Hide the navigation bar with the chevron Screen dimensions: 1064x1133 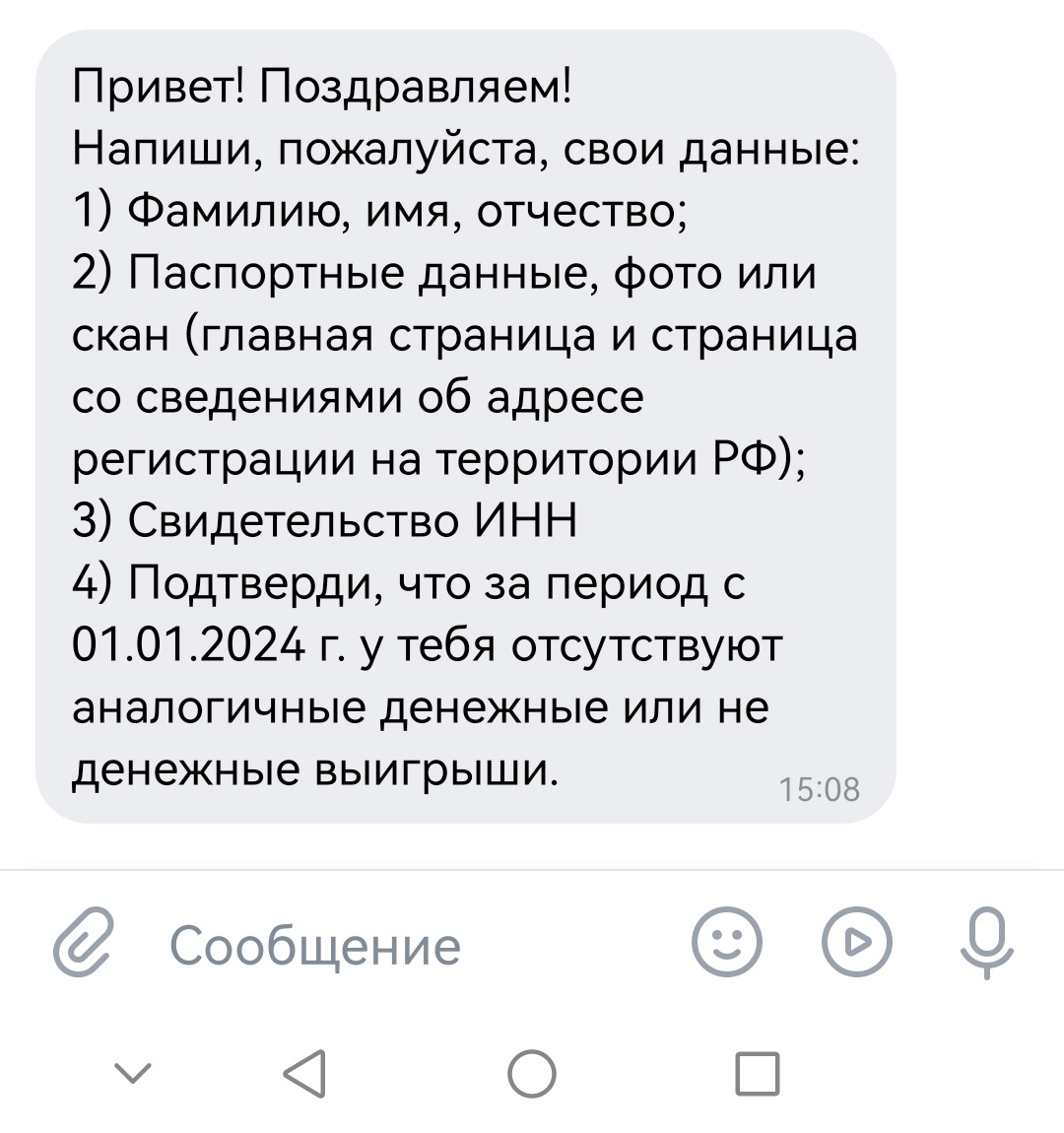133,1072
